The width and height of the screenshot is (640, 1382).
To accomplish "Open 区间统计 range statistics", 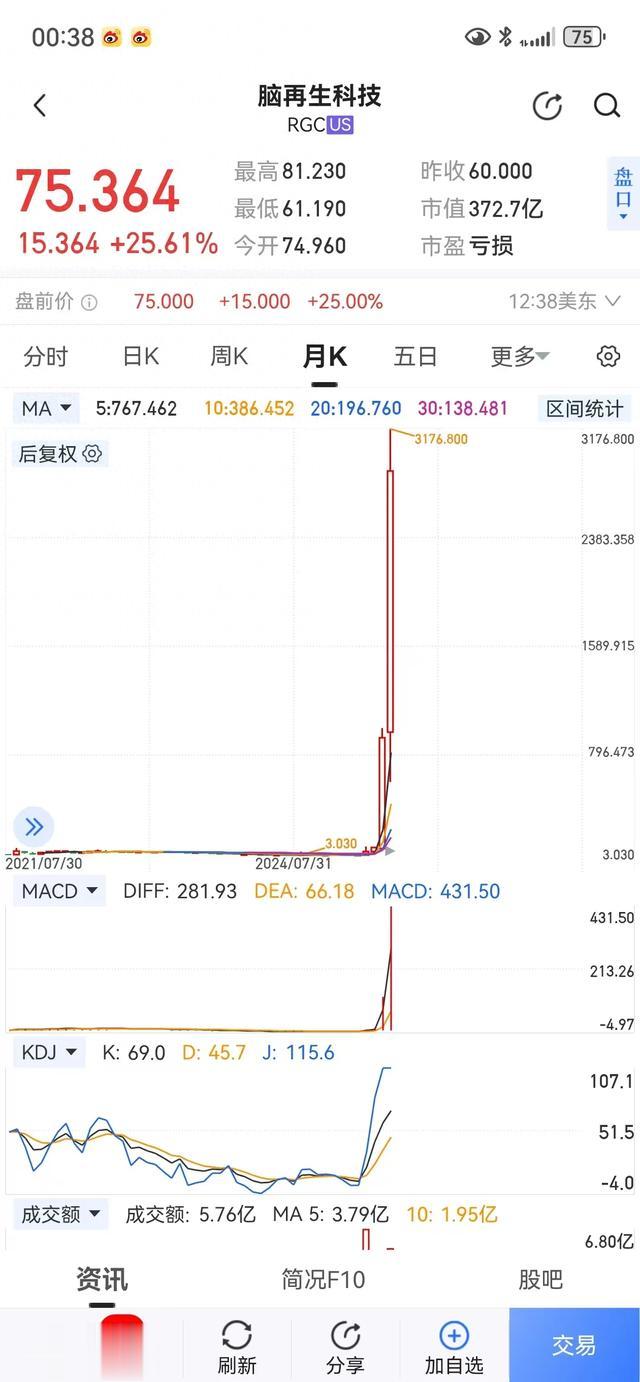I will coord(584,408).
